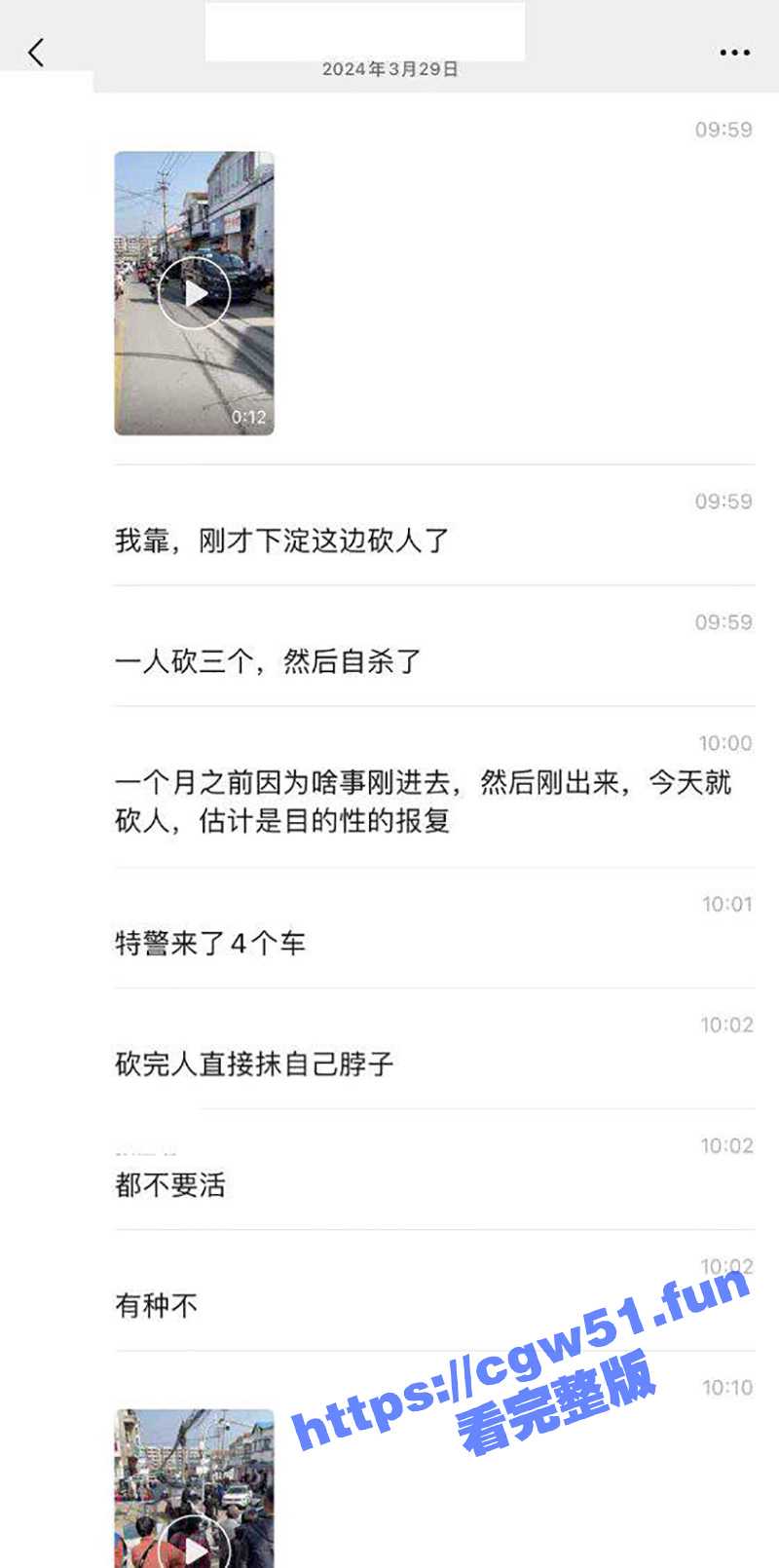Screen dimensions: 779x1568
Task: Play the 0:12 street video from 09:59
Action: pyautogui.click(x=195, y=293)
